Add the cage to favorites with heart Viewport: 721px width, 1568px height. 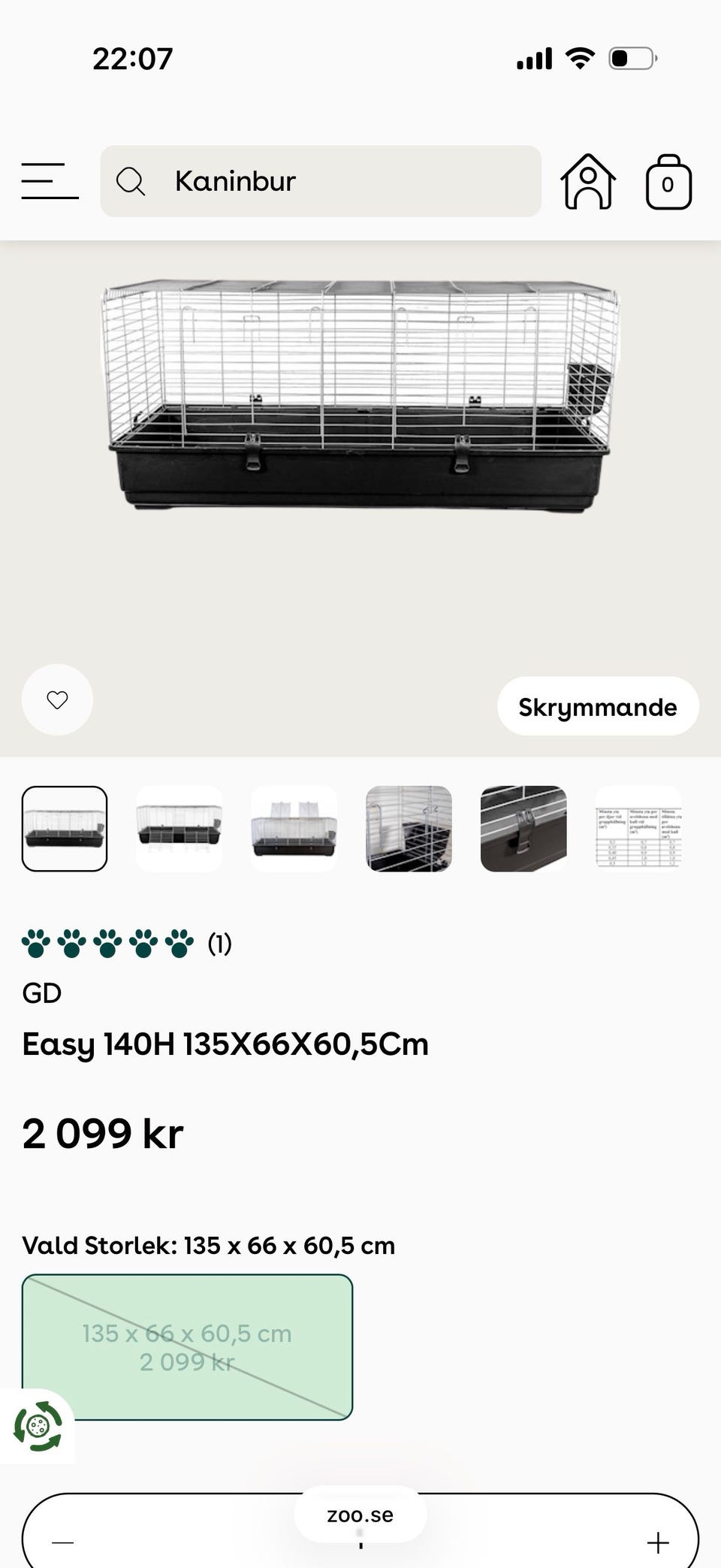point(57,699)
